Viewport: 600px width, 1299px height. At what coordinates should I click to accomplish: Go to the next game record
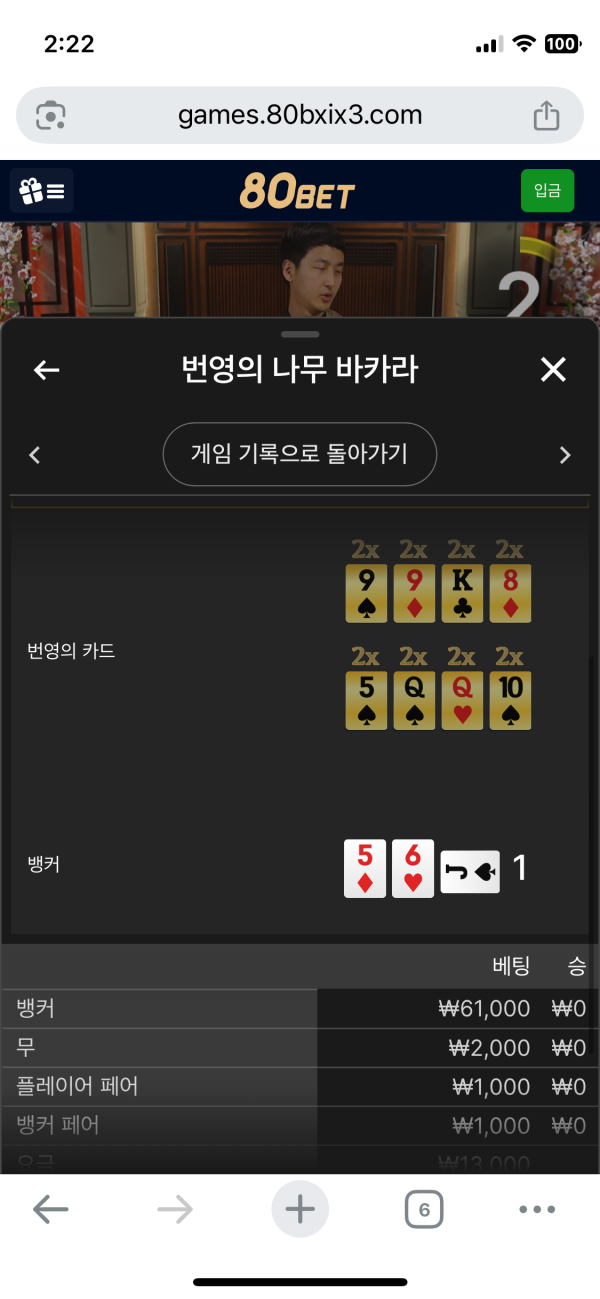565,455
